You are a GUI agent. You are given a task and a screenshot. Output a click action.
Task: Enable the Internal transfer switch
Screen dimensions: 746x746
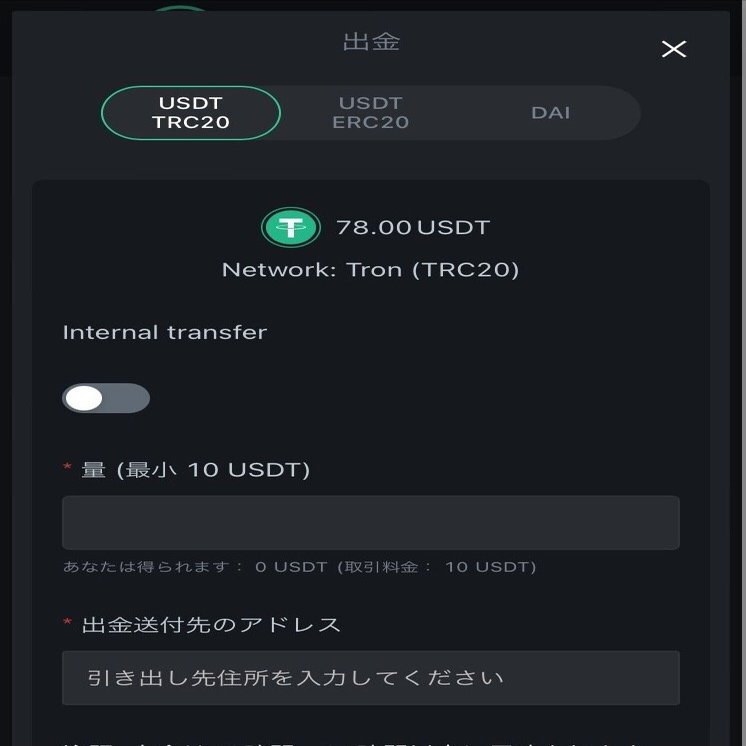[106, 399]
